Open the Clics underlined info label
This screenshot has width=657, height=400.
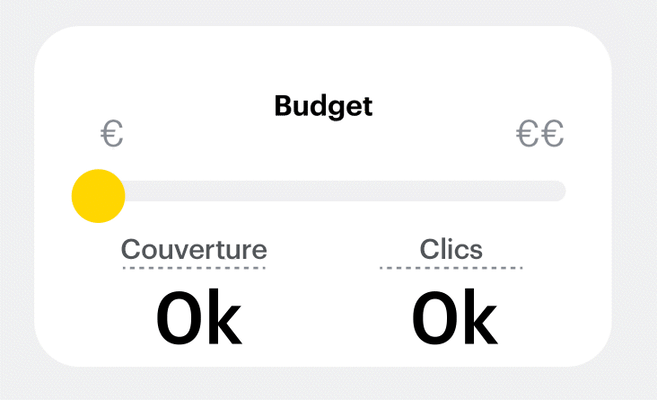451,250
